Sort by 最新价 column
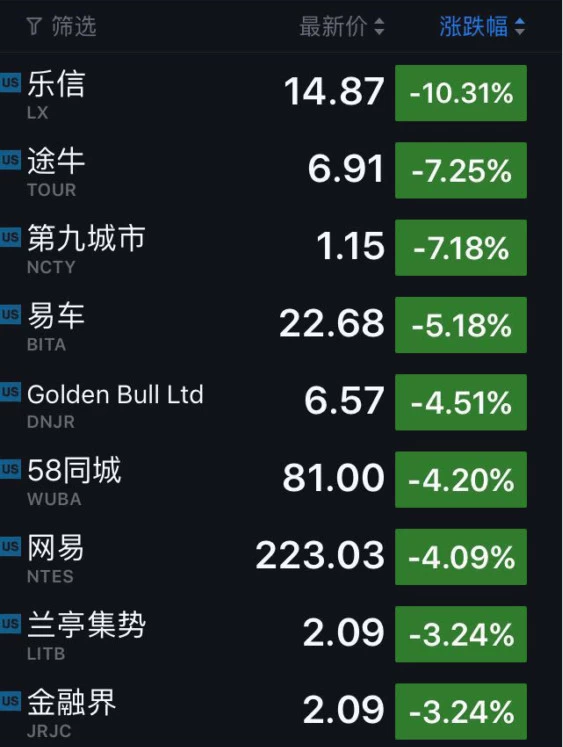The height and width of the screenshot is (747, 563). coord(342,26)
